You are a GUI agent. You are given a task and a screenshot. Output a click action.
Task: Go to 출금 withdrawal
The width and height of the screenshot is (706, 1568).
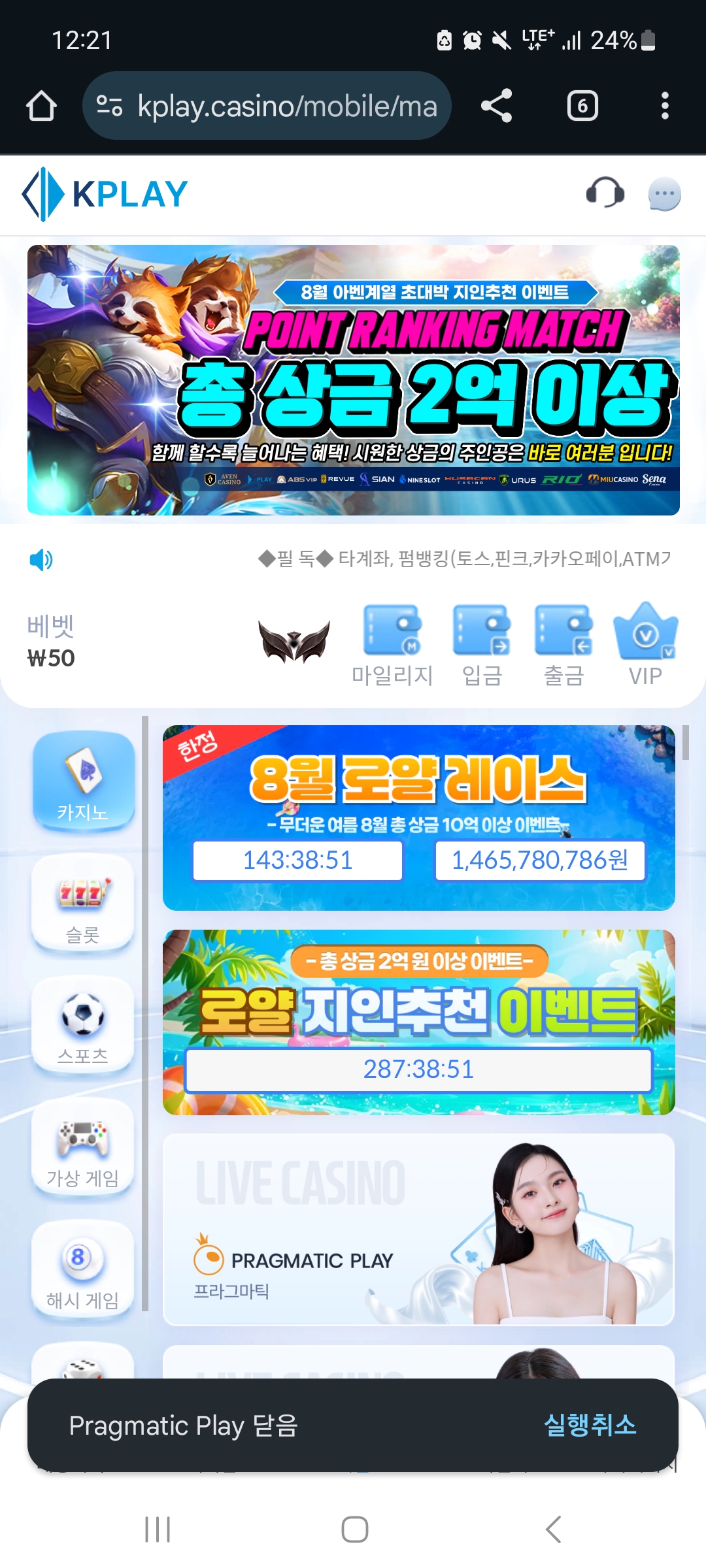(x=563, y=645)
